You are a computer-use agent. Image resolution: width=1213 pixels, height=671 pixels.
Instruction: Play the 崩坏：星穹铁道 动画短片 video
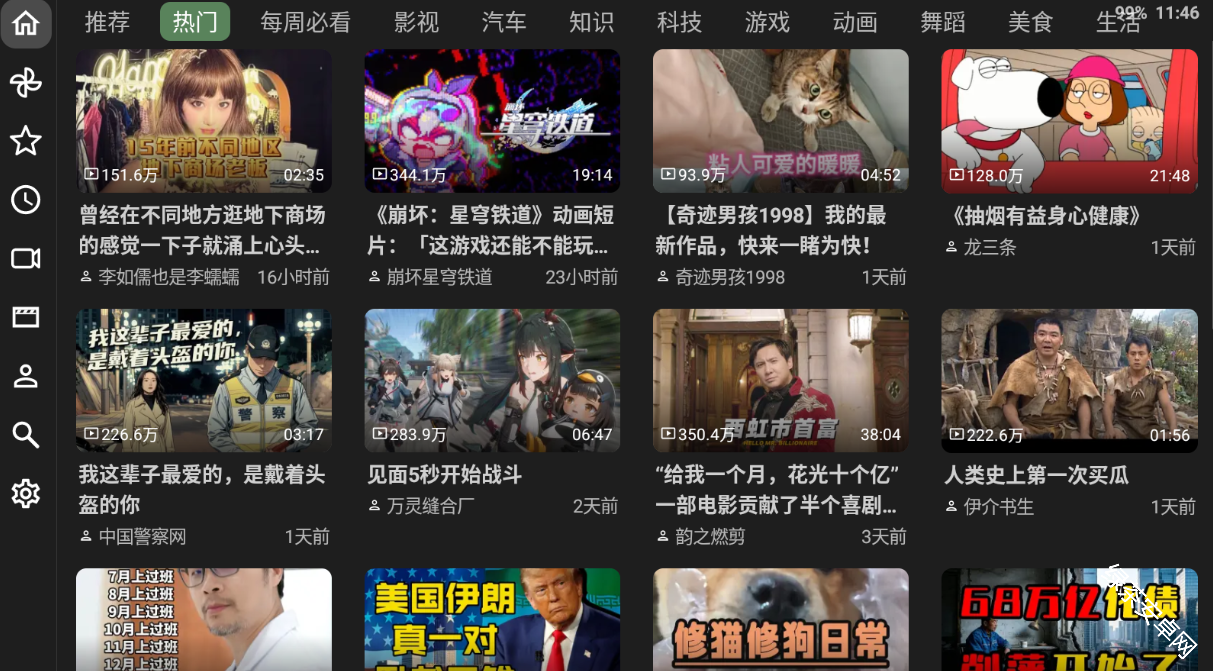(492, 121)
